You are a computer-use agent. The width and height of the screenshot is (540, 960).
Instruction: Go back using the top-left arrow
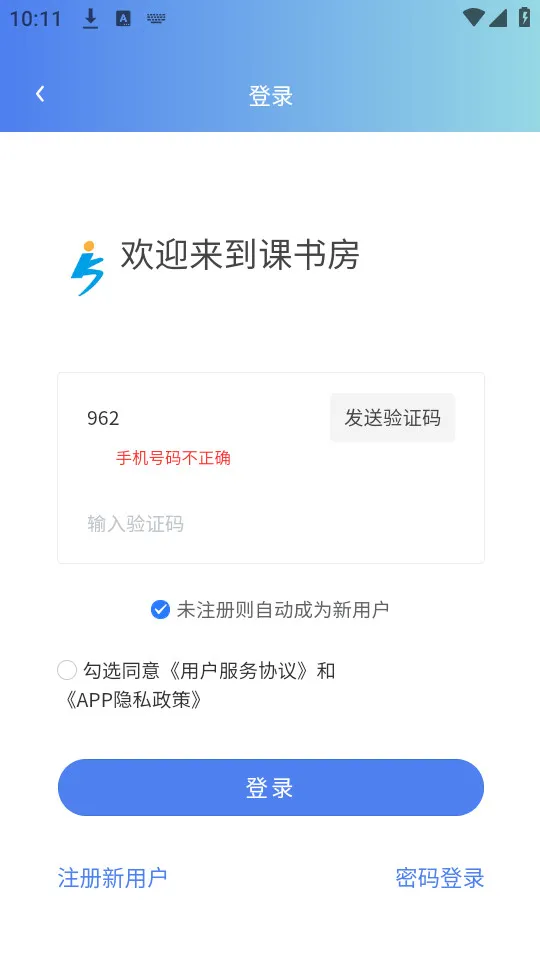(x=40, y=94)
